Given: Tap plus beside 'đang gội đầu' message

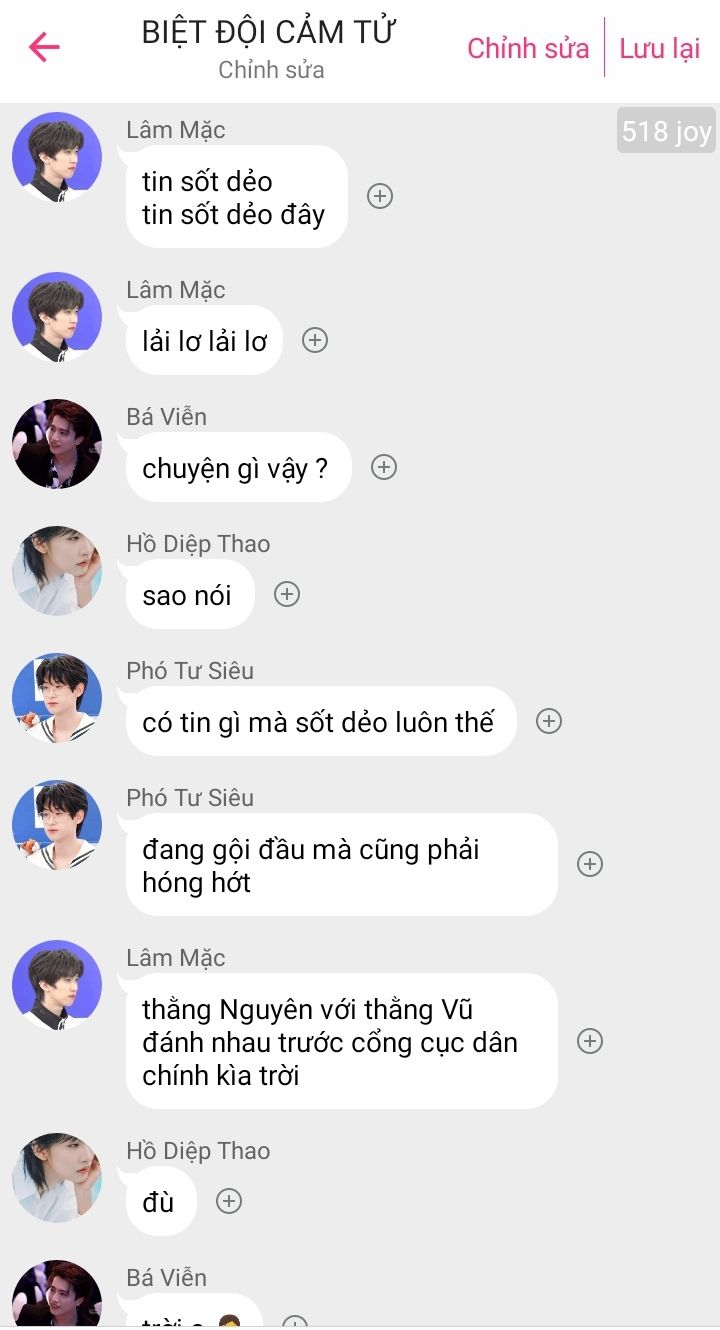Looking at the screenshot, I should click(590, 864).
